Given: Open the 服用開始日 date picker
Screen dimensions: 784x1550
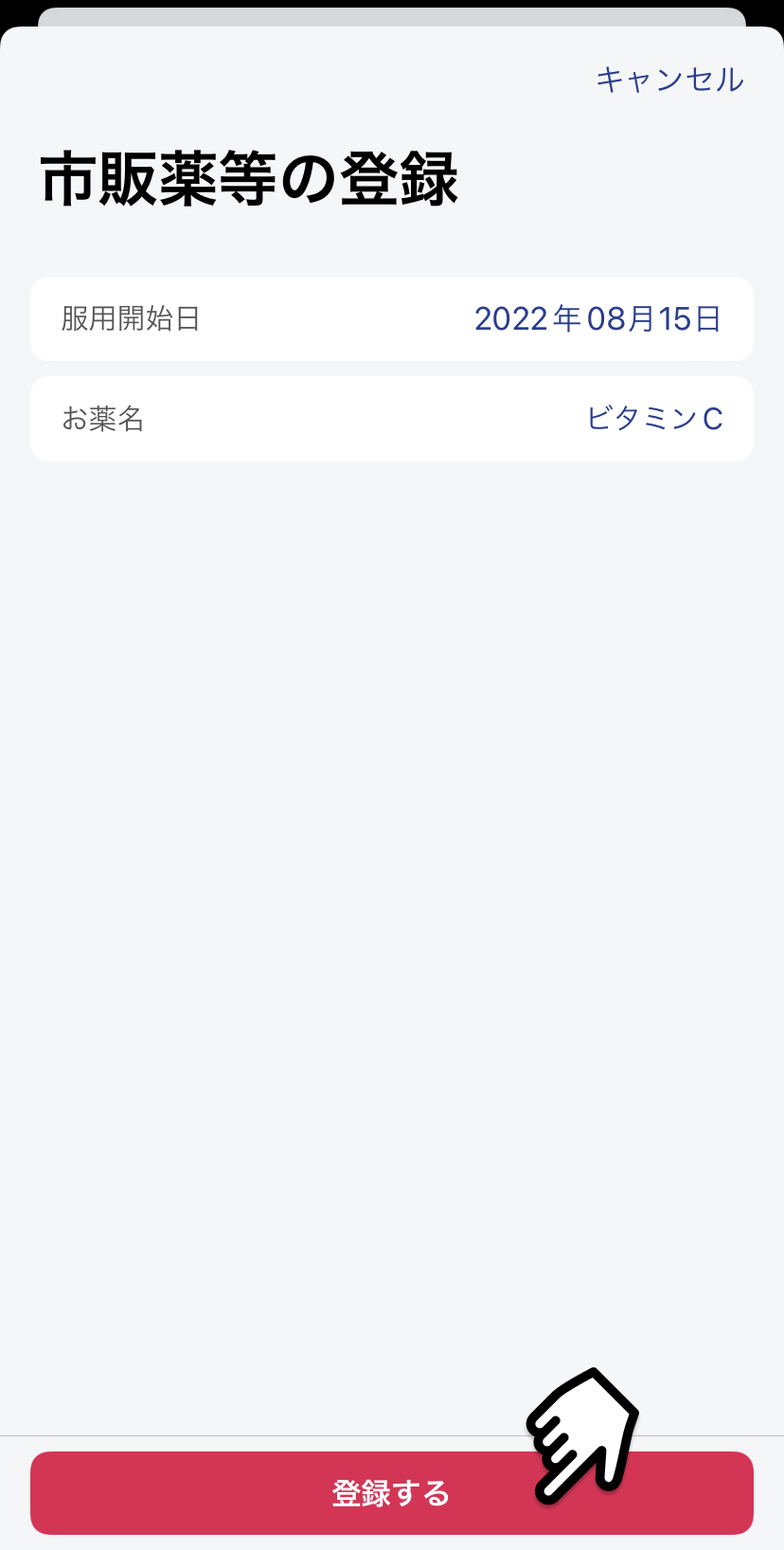Looking at the screenshot, I should tap(392, 318).
